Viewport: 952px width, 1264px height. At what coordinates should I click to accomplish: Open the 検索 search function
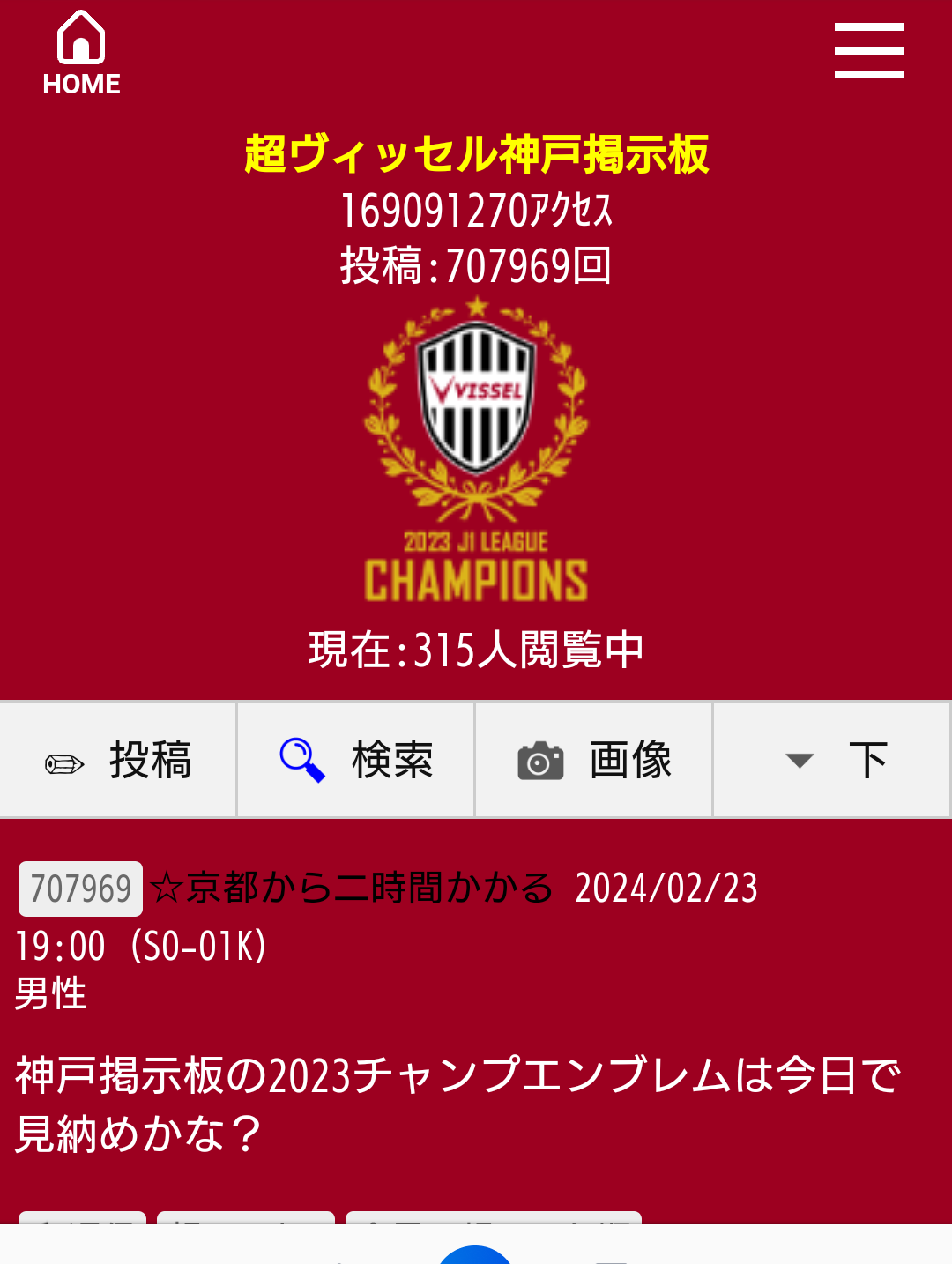(356, 760)
